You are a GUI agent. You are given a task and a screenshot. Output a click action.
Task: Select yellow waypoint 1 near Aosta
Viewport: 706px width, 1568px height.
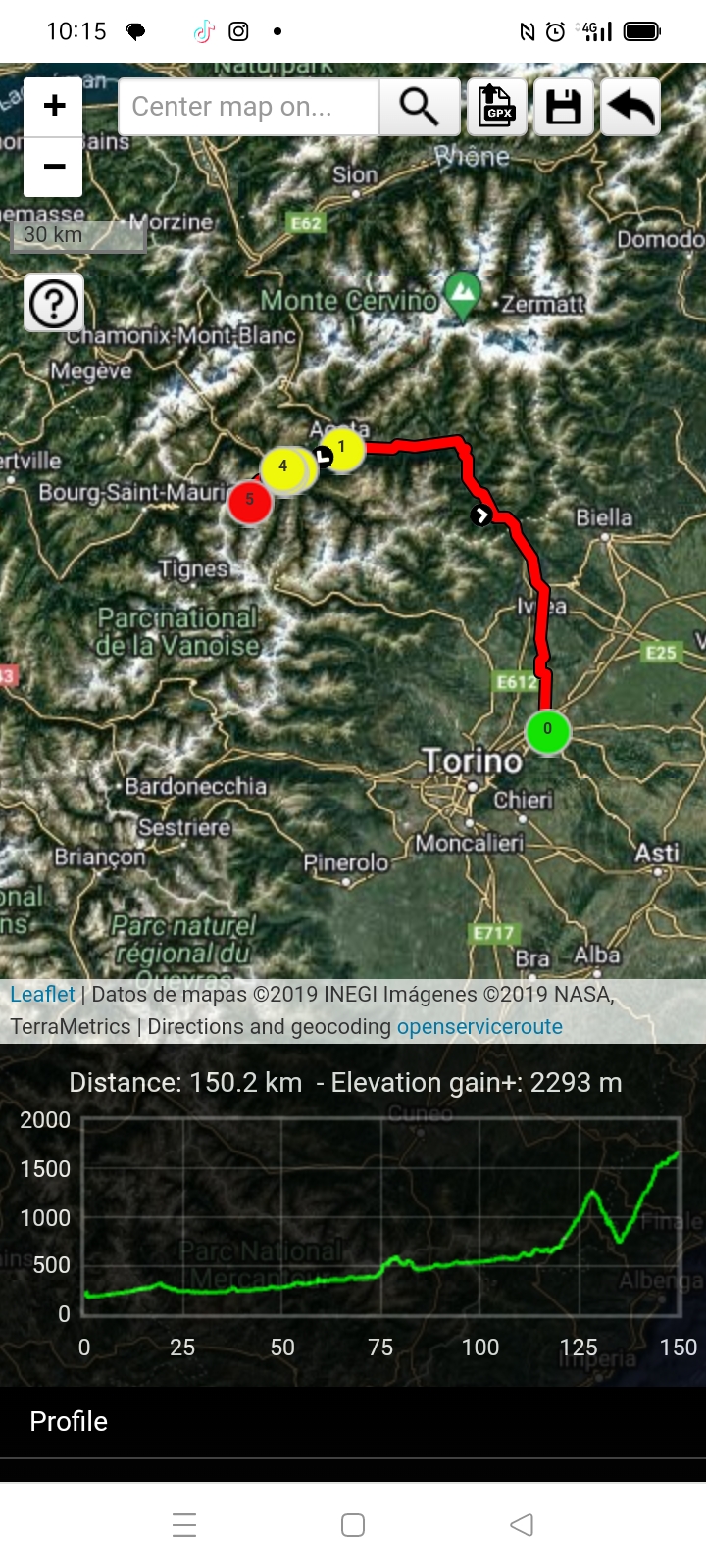click(x=342, y=448)
